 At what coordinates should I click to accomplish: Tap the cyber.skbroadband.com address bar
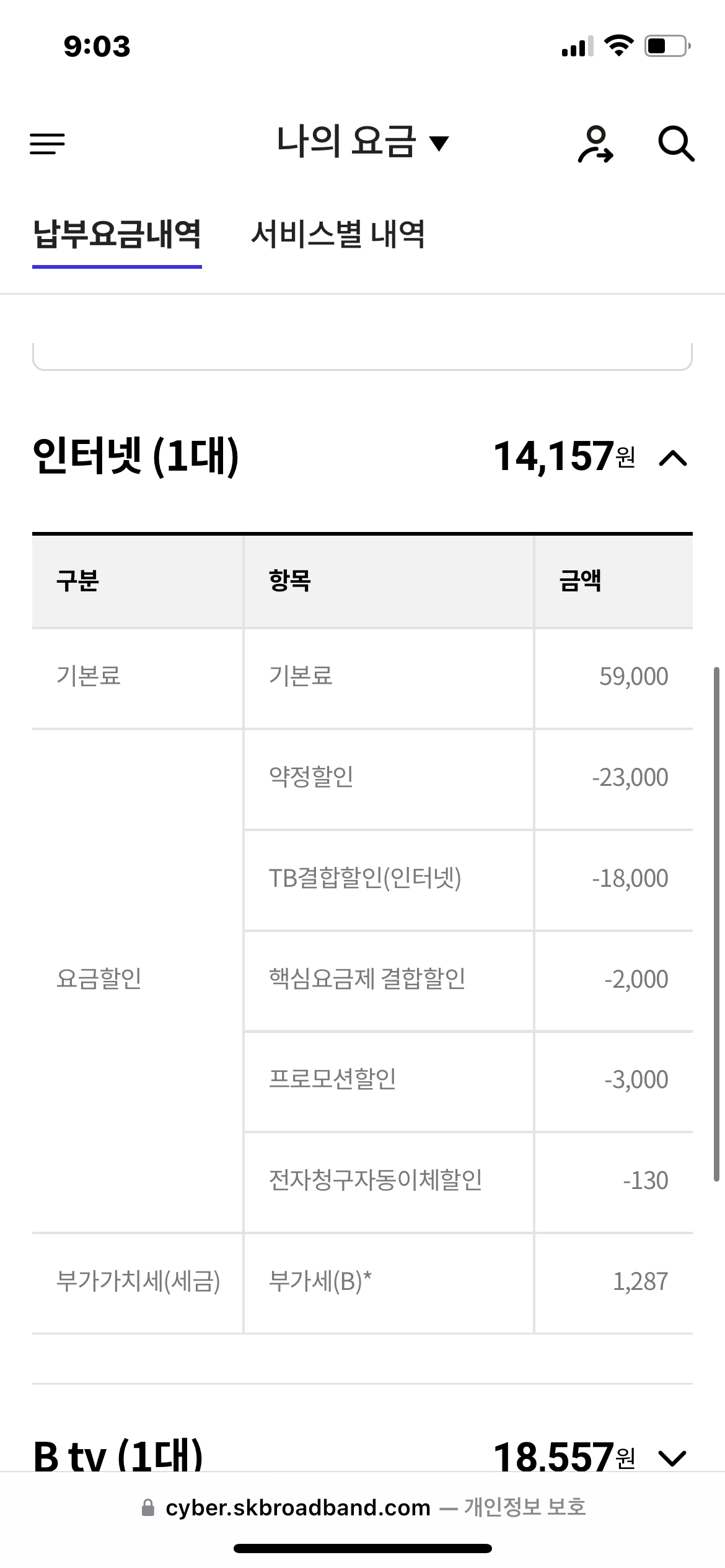(x=362, y=1507)
